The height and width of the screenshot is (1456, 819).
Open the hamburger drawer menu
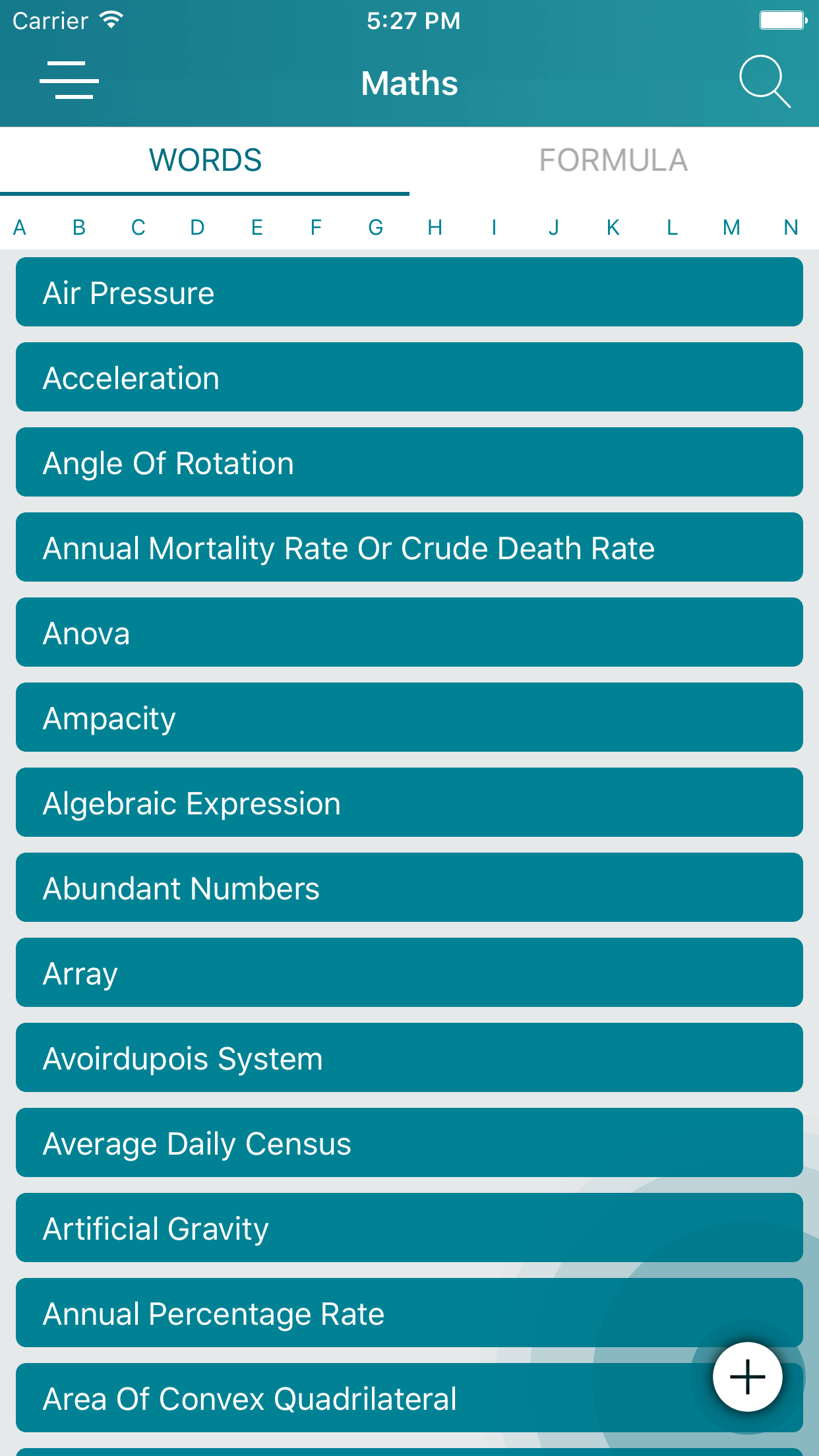tap(69, 80)
